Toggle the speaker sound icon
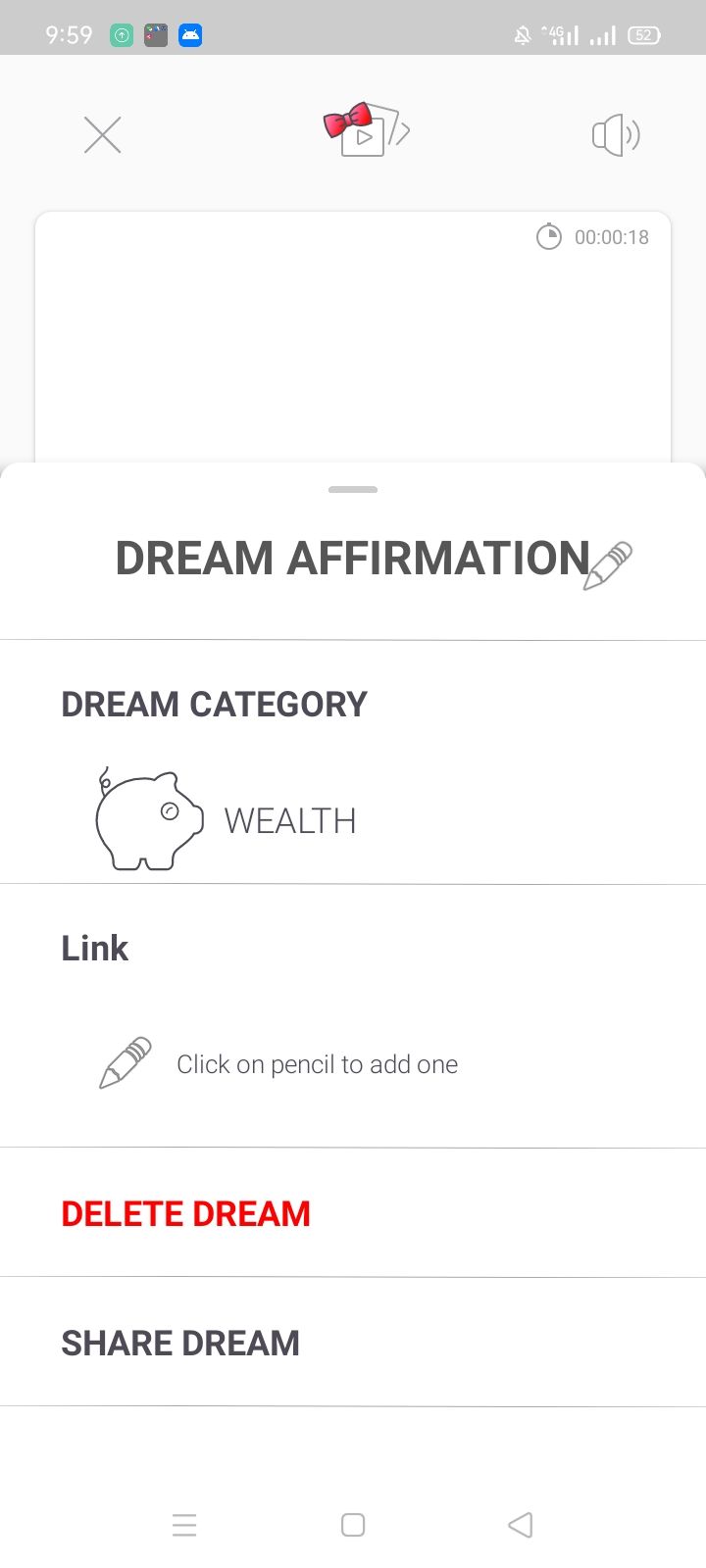 coord(616,135)
